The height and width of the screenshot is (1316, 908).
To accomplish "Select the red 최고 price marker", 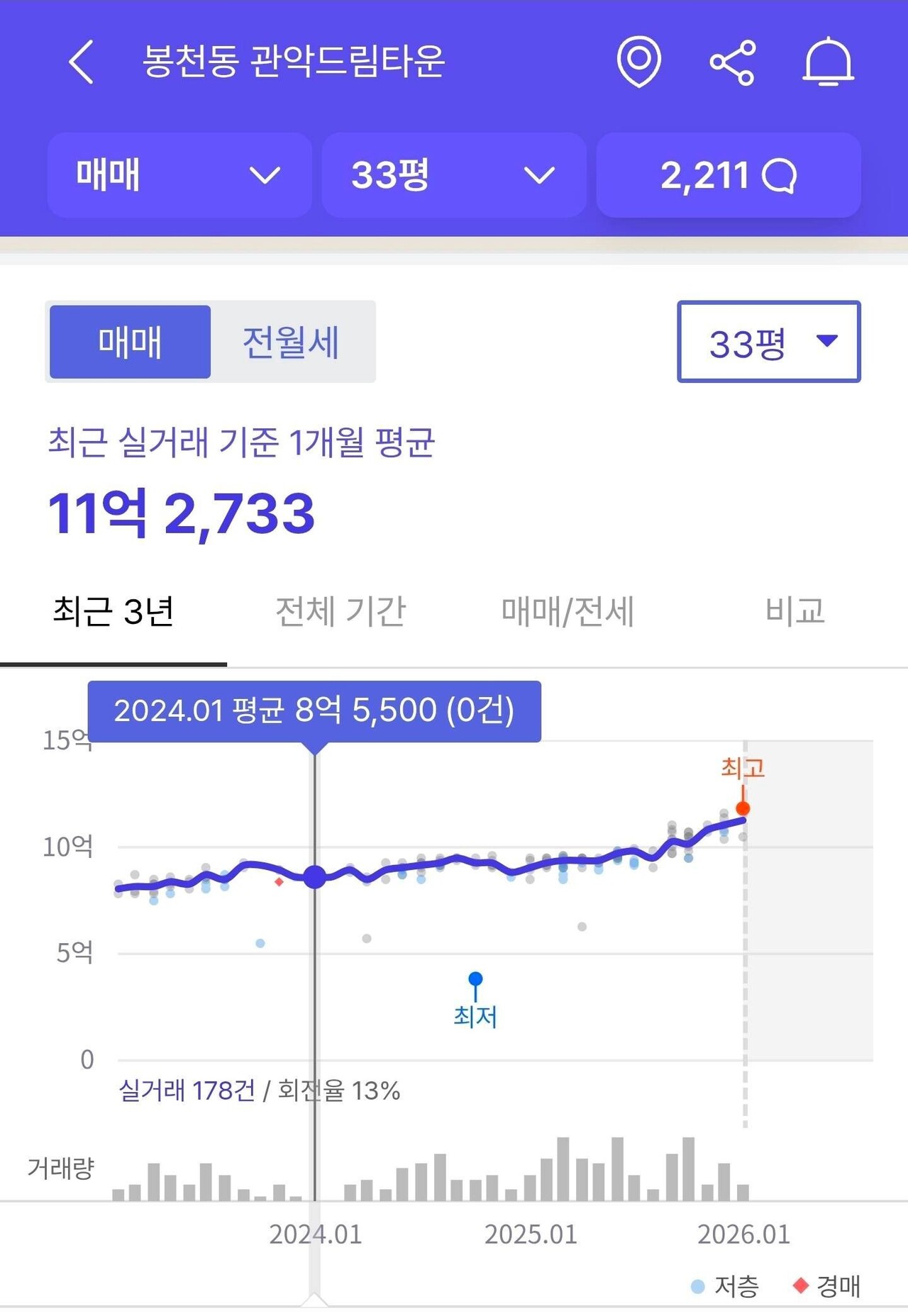I will click(x=743, y=808).
